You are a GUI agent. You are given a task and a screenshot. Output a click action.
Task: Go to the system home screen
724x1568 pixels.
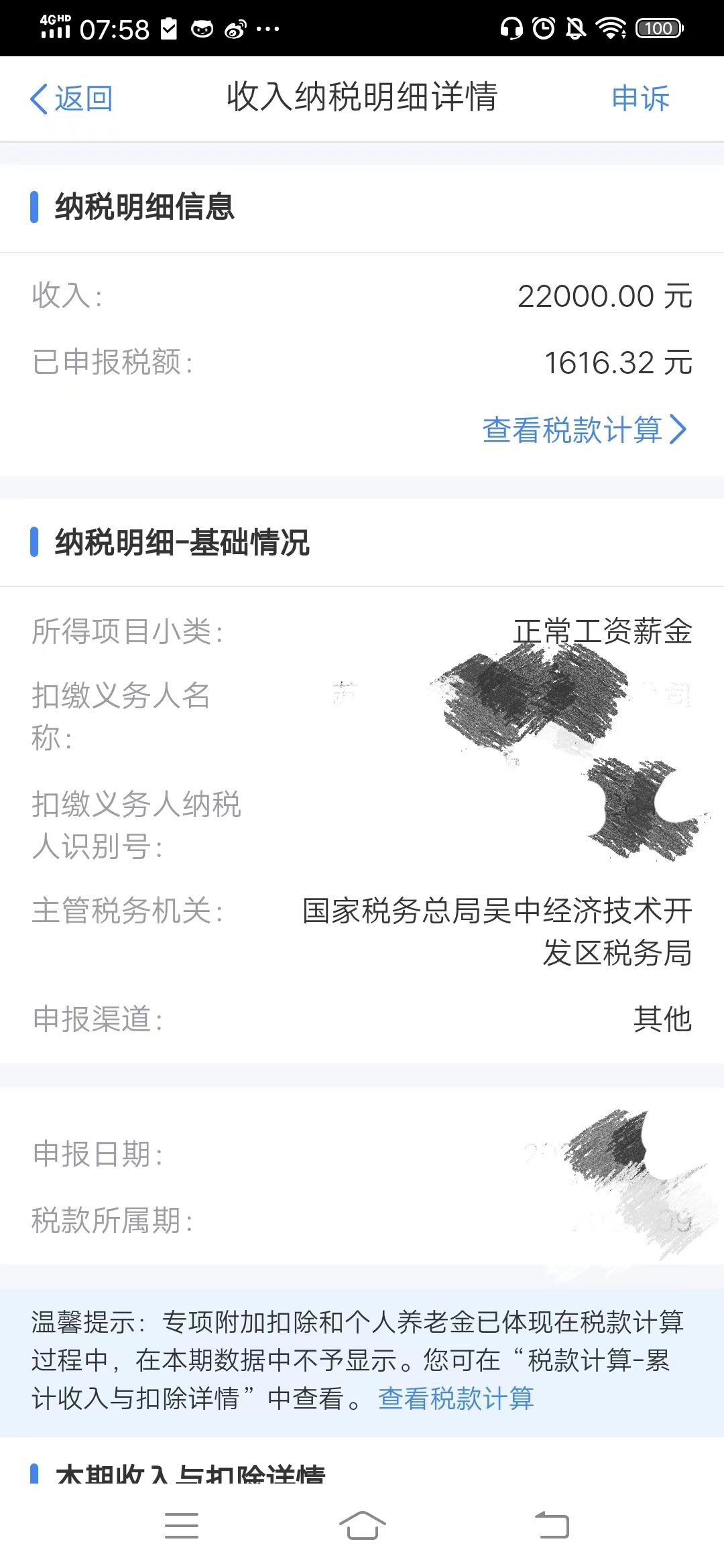[362, 1526]
